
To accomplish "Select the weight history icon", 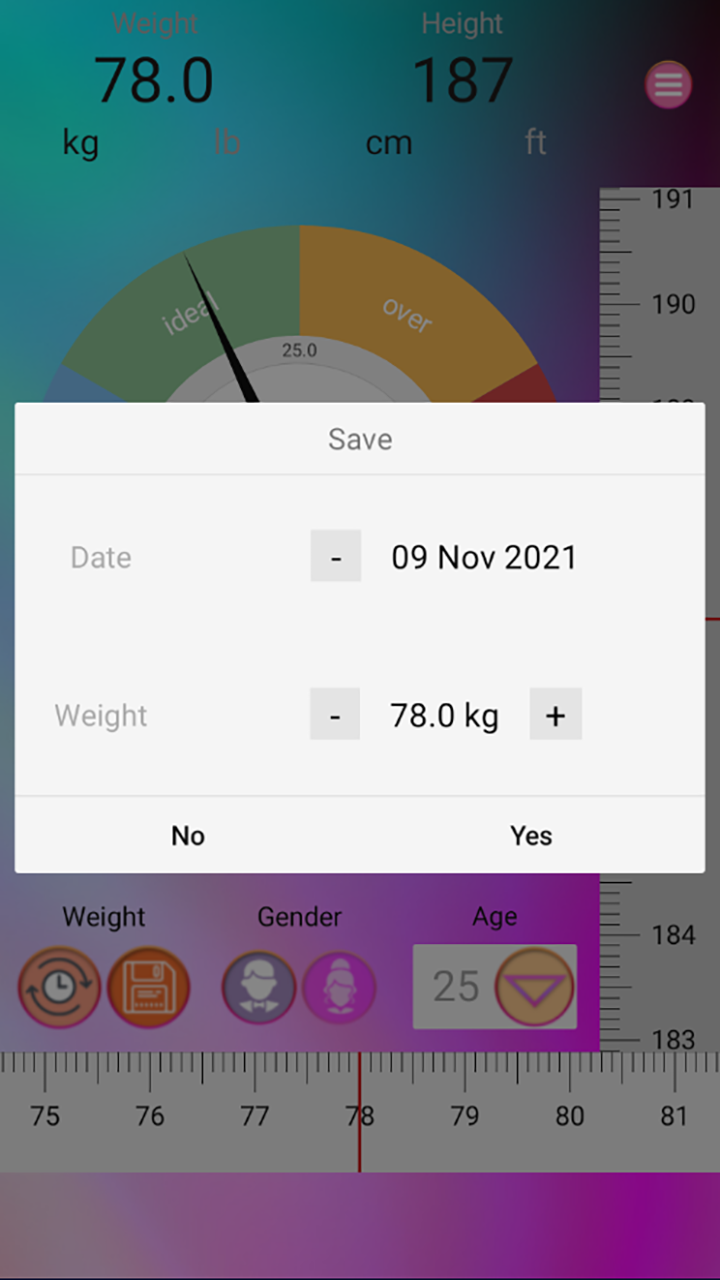I will pos(59,986).
